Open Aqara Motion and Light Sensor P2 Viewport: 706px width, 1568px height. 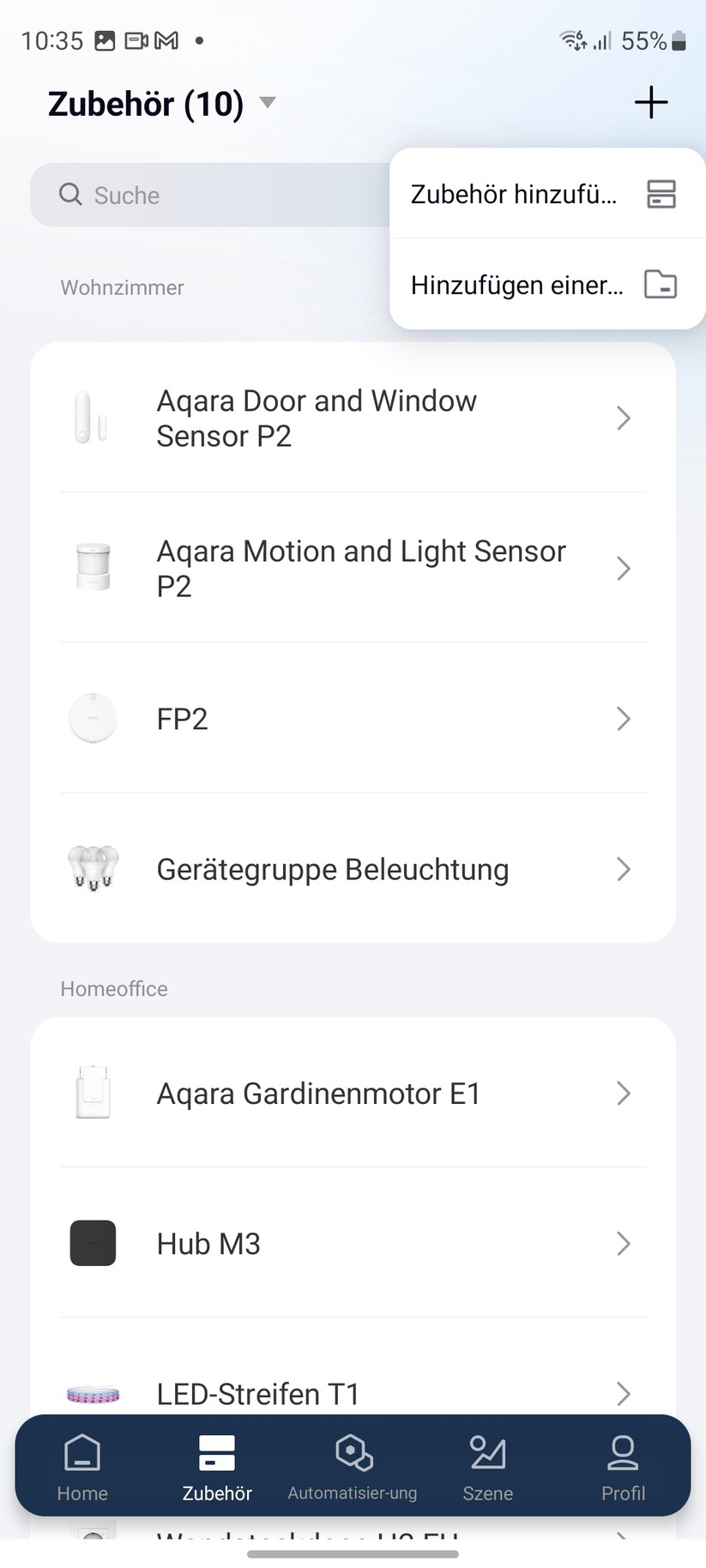coord(360,568)
